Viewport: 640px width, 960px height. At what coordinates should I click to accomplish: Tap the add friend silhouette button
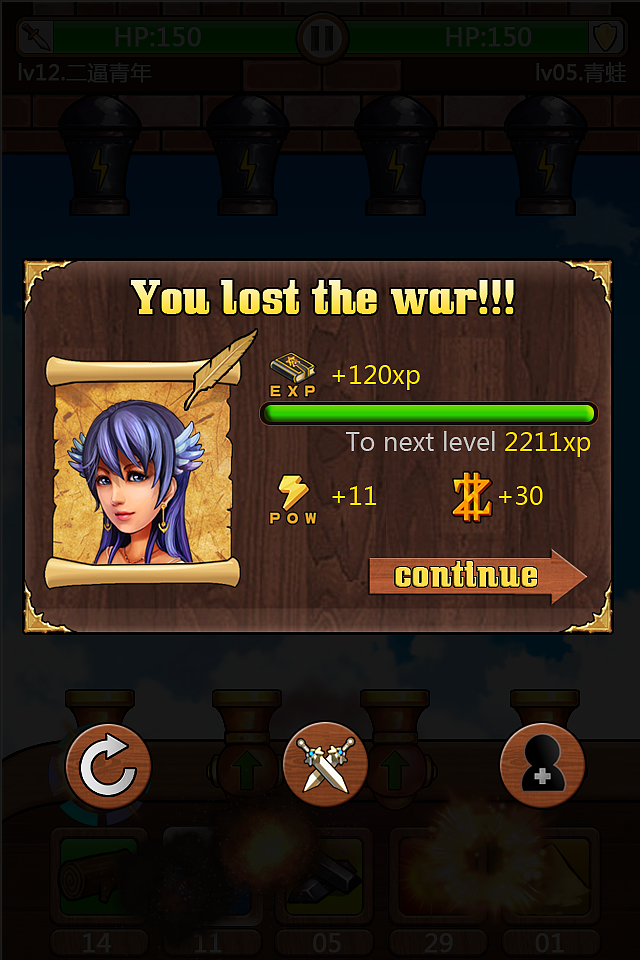tap(541, 767)
